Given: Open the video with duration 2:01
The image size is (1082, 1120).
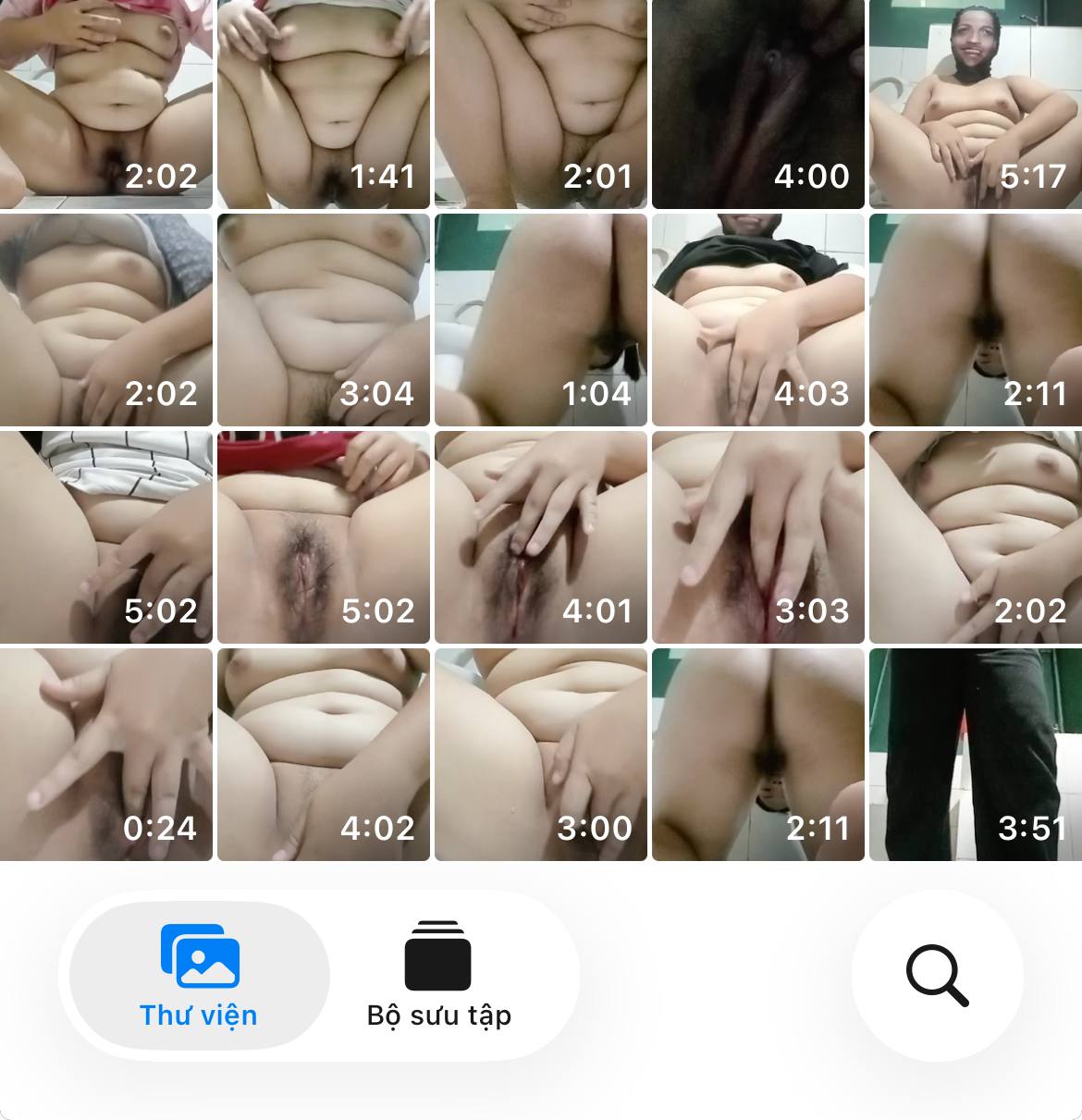Looking at the screenshot, I should [541, 104].
